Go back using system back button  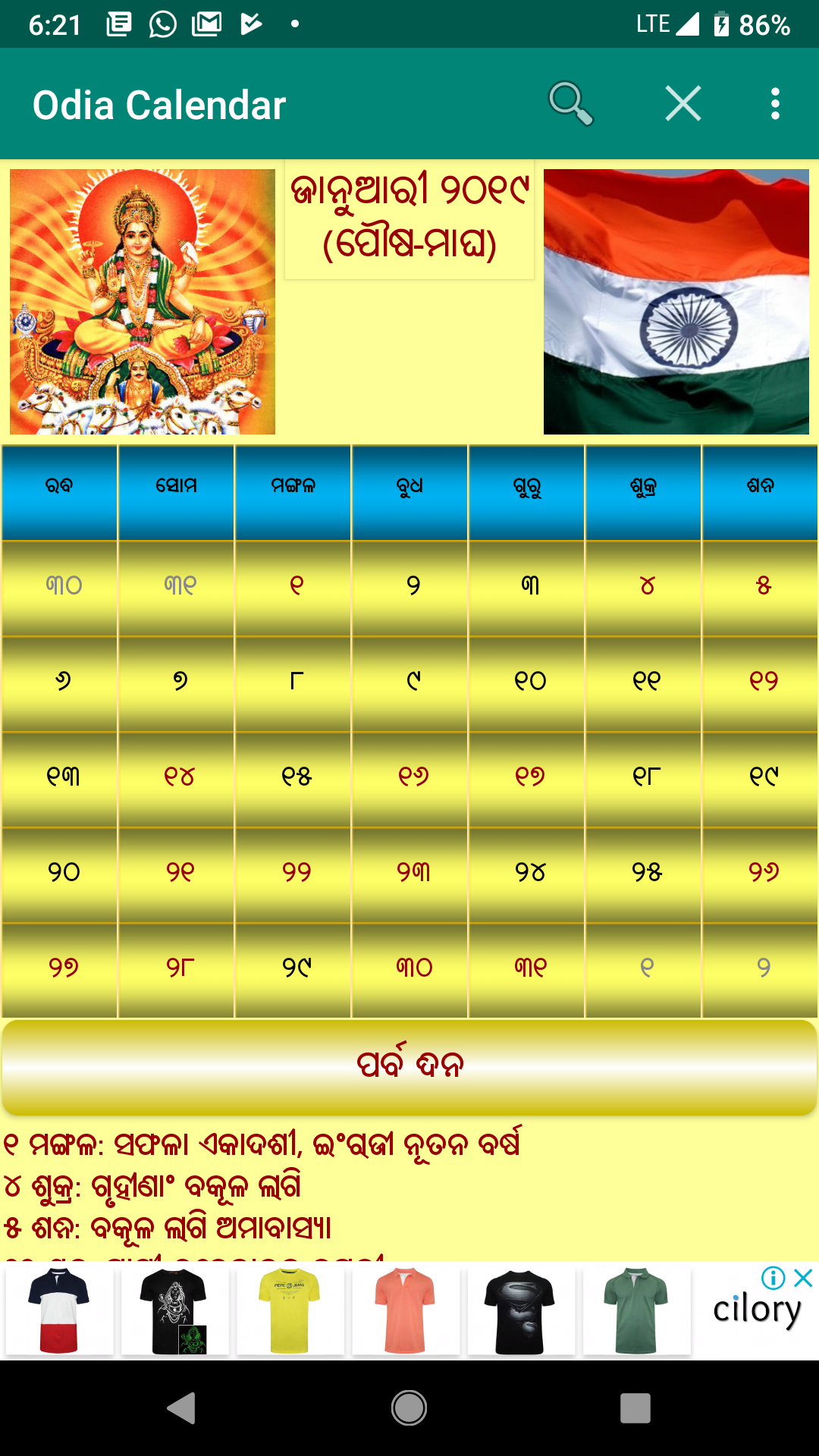click(182, 1408)
